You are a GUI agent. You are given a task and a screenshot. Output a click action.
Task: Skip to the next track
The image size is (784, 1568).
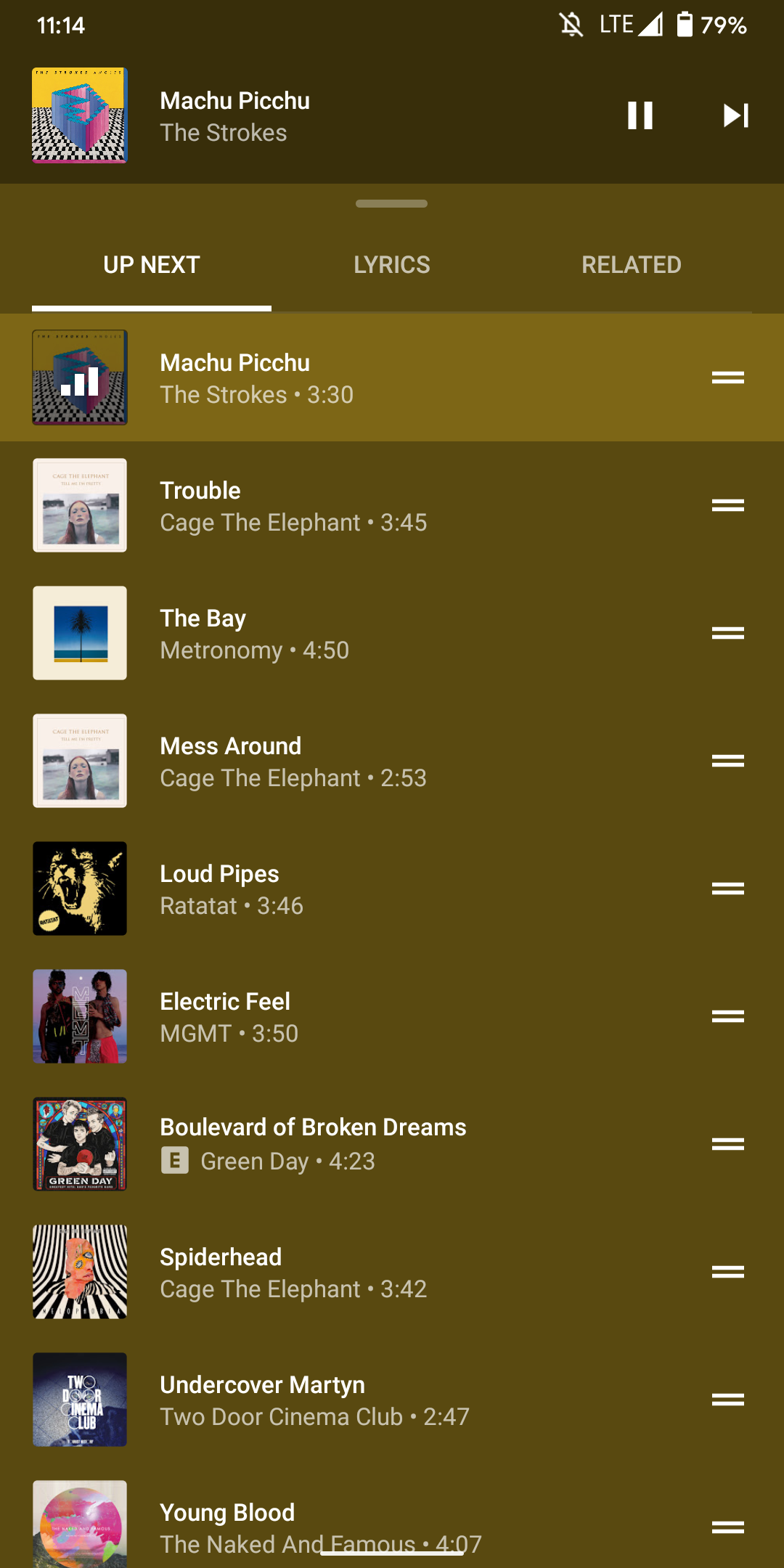click(735, 115)
